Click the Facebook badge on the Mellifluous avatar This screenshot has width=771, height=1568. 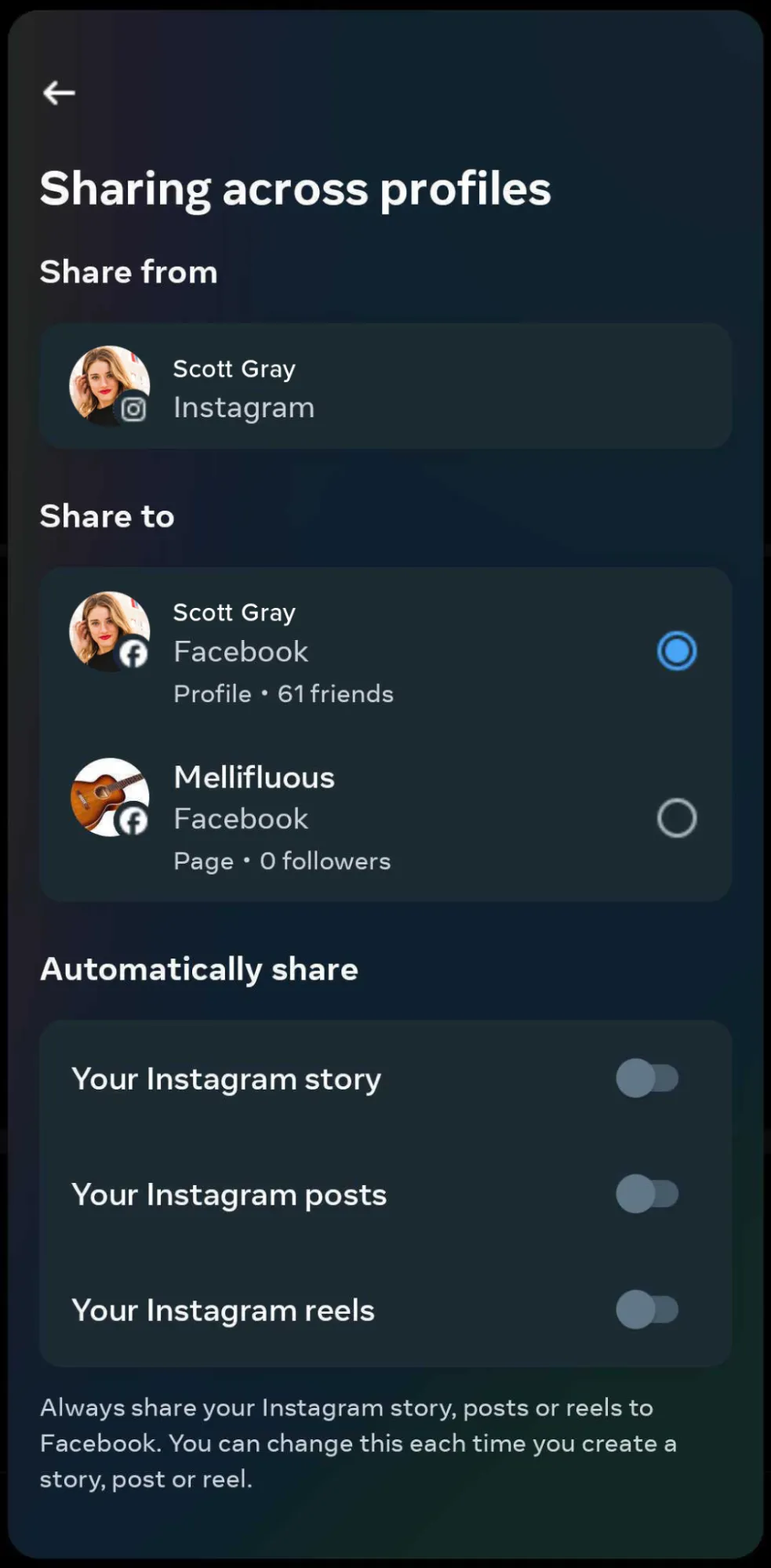135,820
